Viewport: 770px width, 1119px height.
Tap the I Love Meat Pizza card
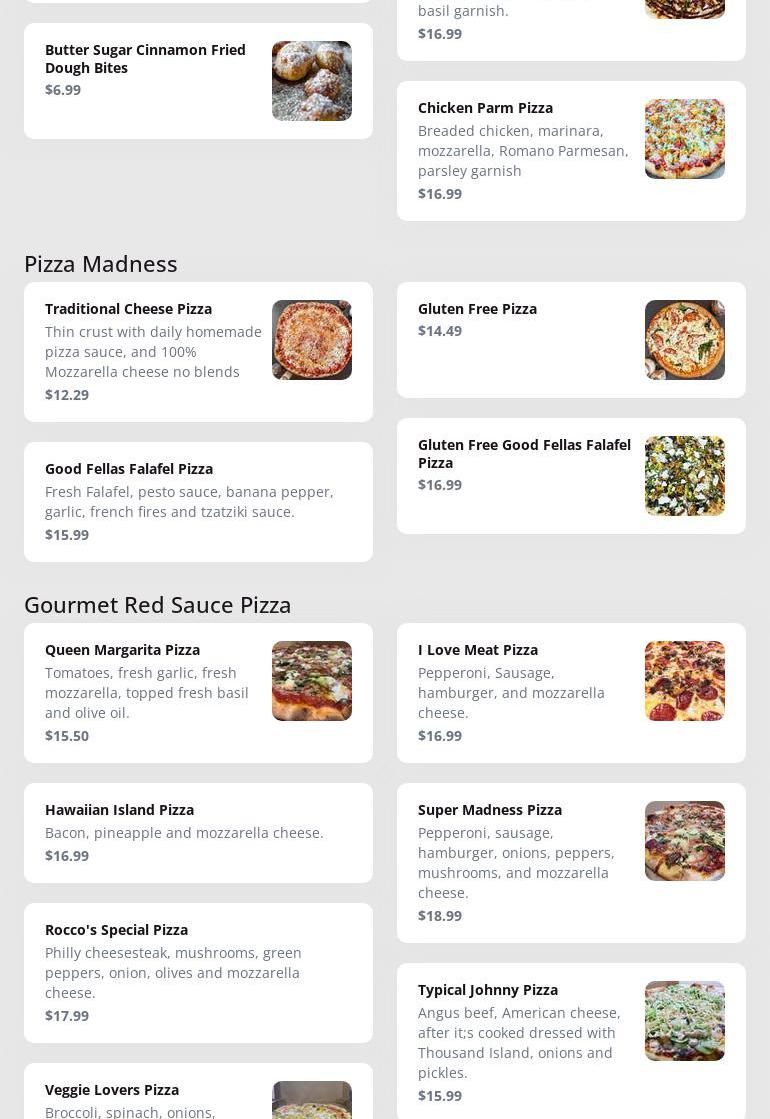571,692
